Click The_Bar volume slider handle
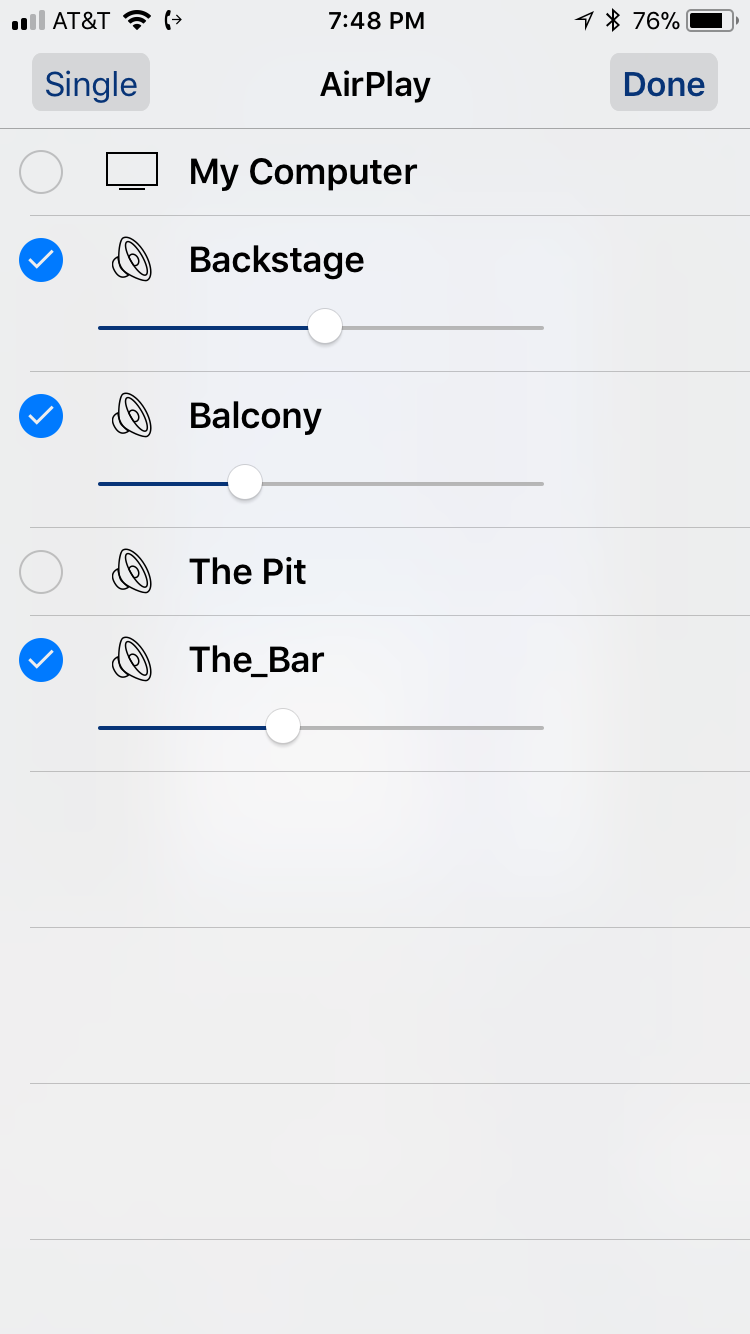The height and width of the screenshot is (1334, 750). [x=282, y=726]
